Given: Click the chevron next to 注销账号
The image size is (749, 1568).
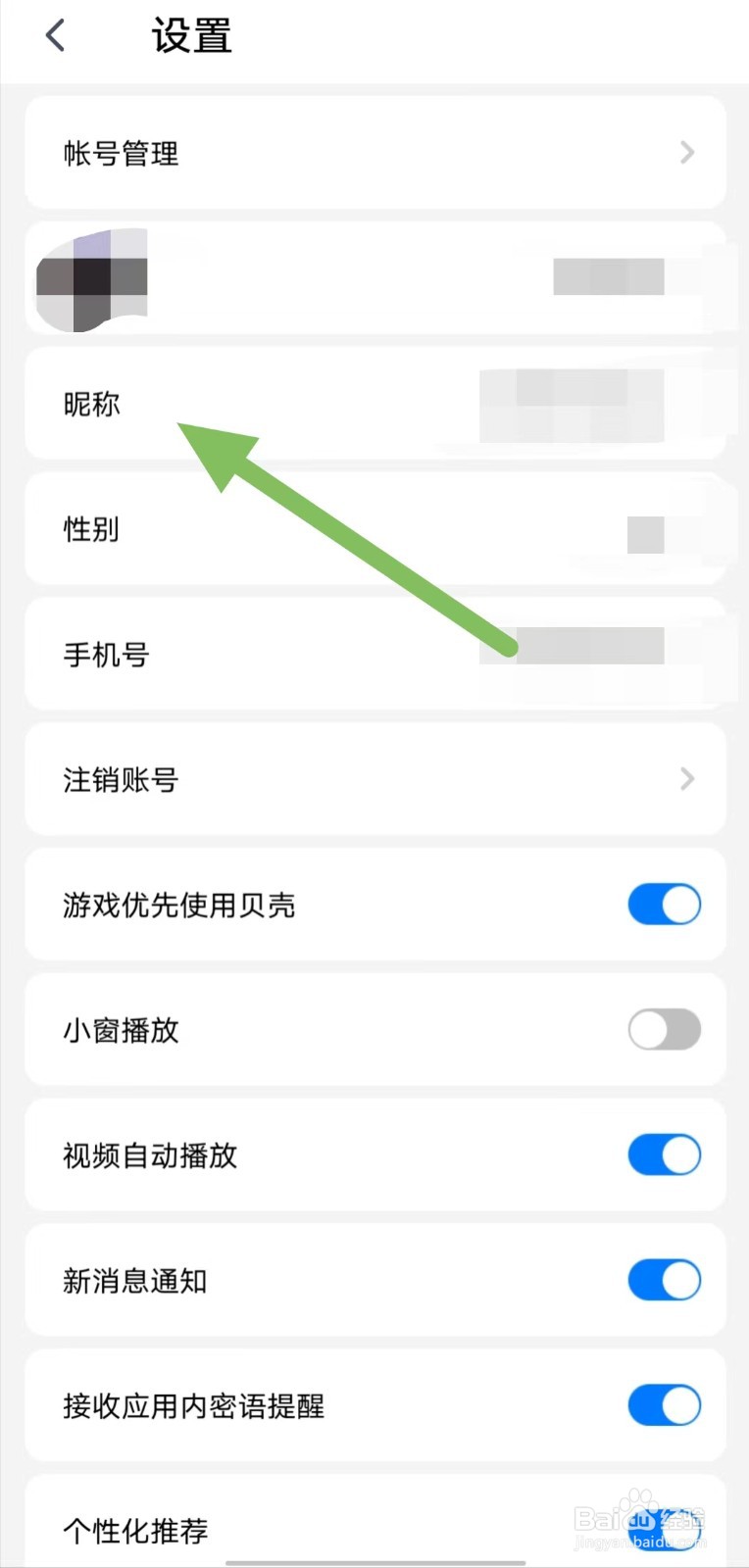Looking at the screenshot, I should tap(686, 779).
